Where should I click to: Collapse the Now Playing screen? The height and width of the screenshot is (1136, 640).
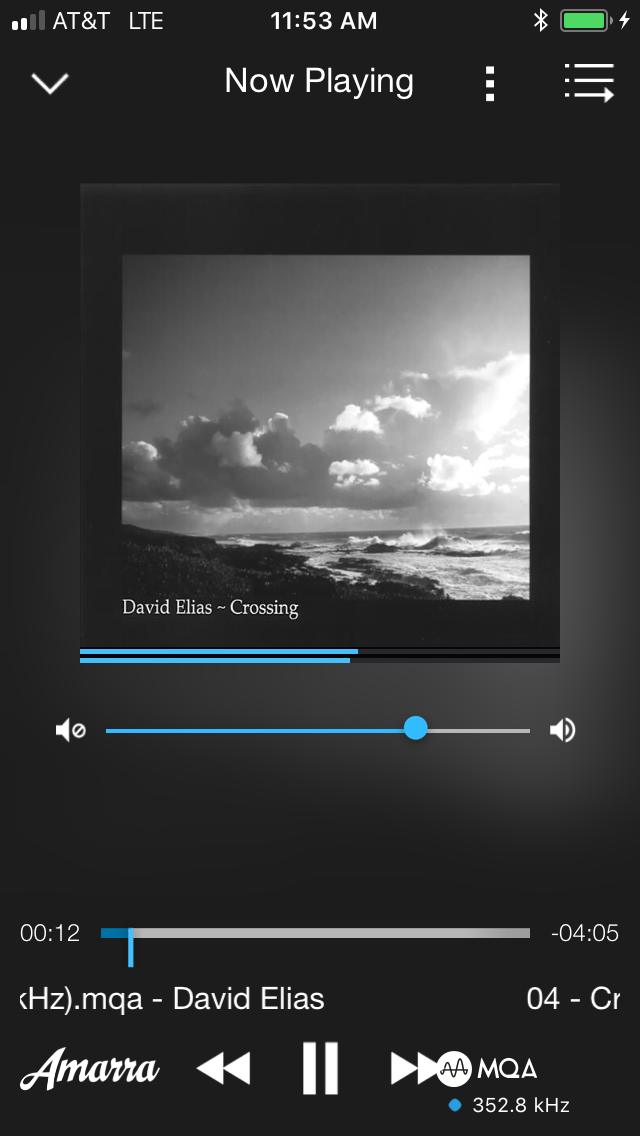coord(50,83)
